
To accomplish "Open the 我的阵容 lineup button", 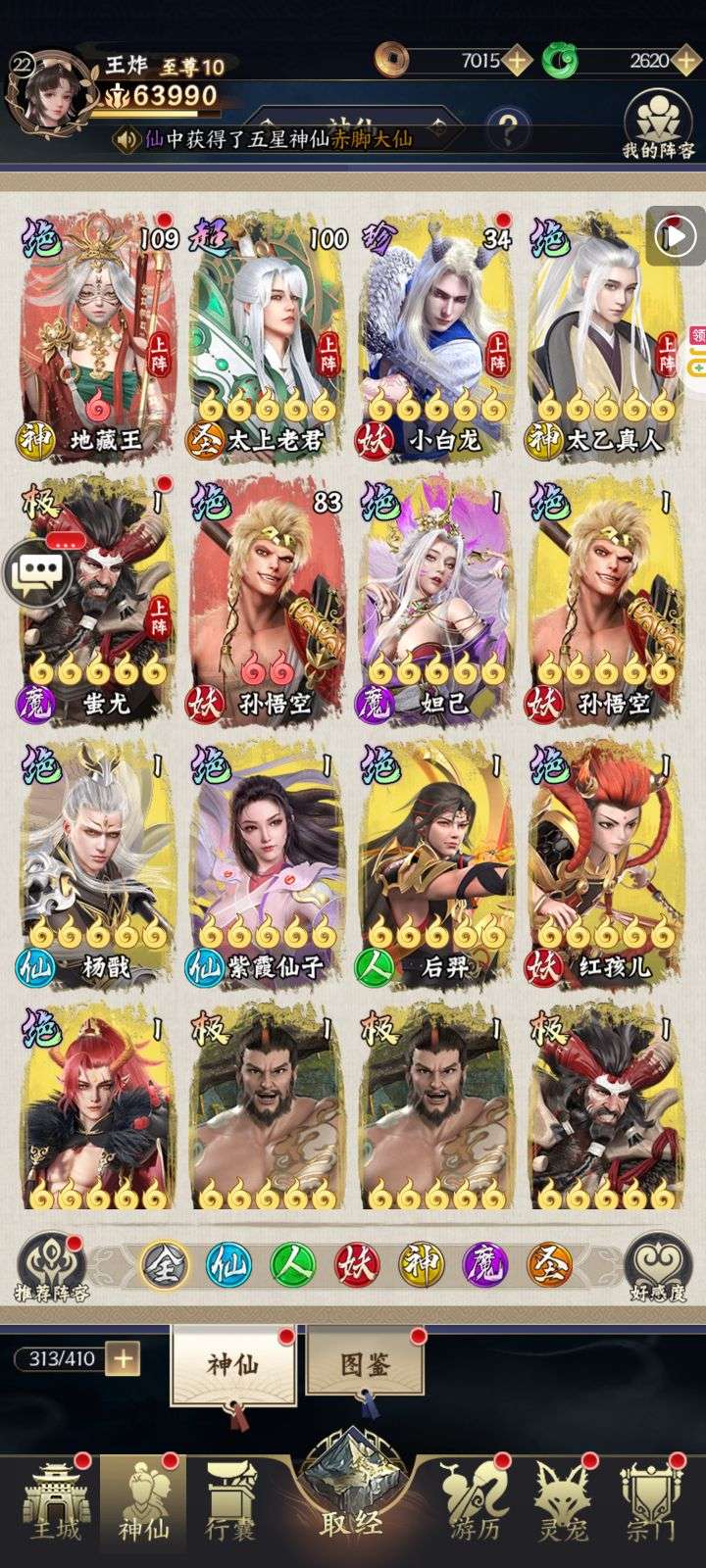I will pos(658,125).
